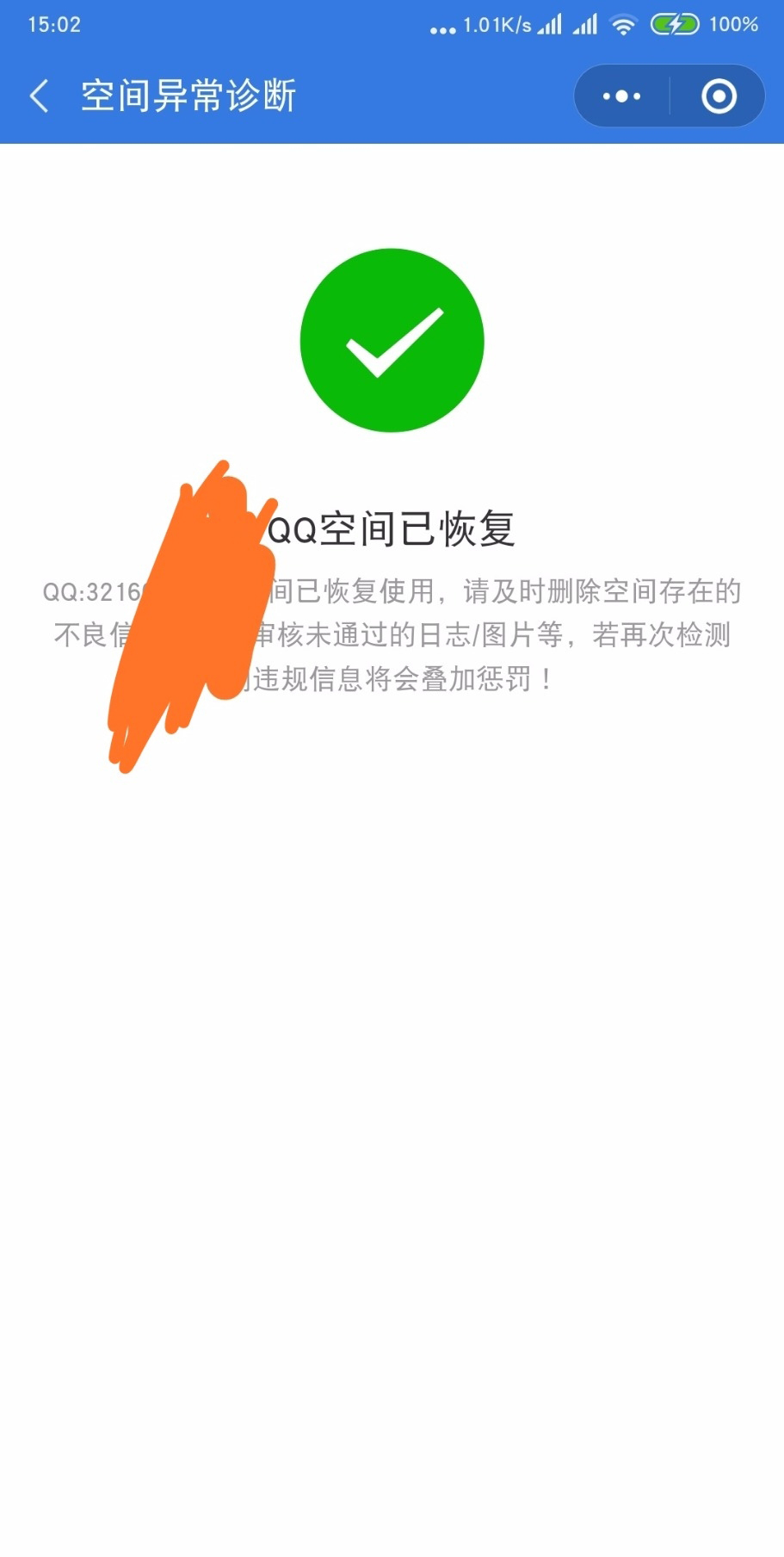Image resolution: width=784 pixels, height=1557 pixels.
Task: Tap the Wi-Fi signal icon in status bar
Action: 623,25
